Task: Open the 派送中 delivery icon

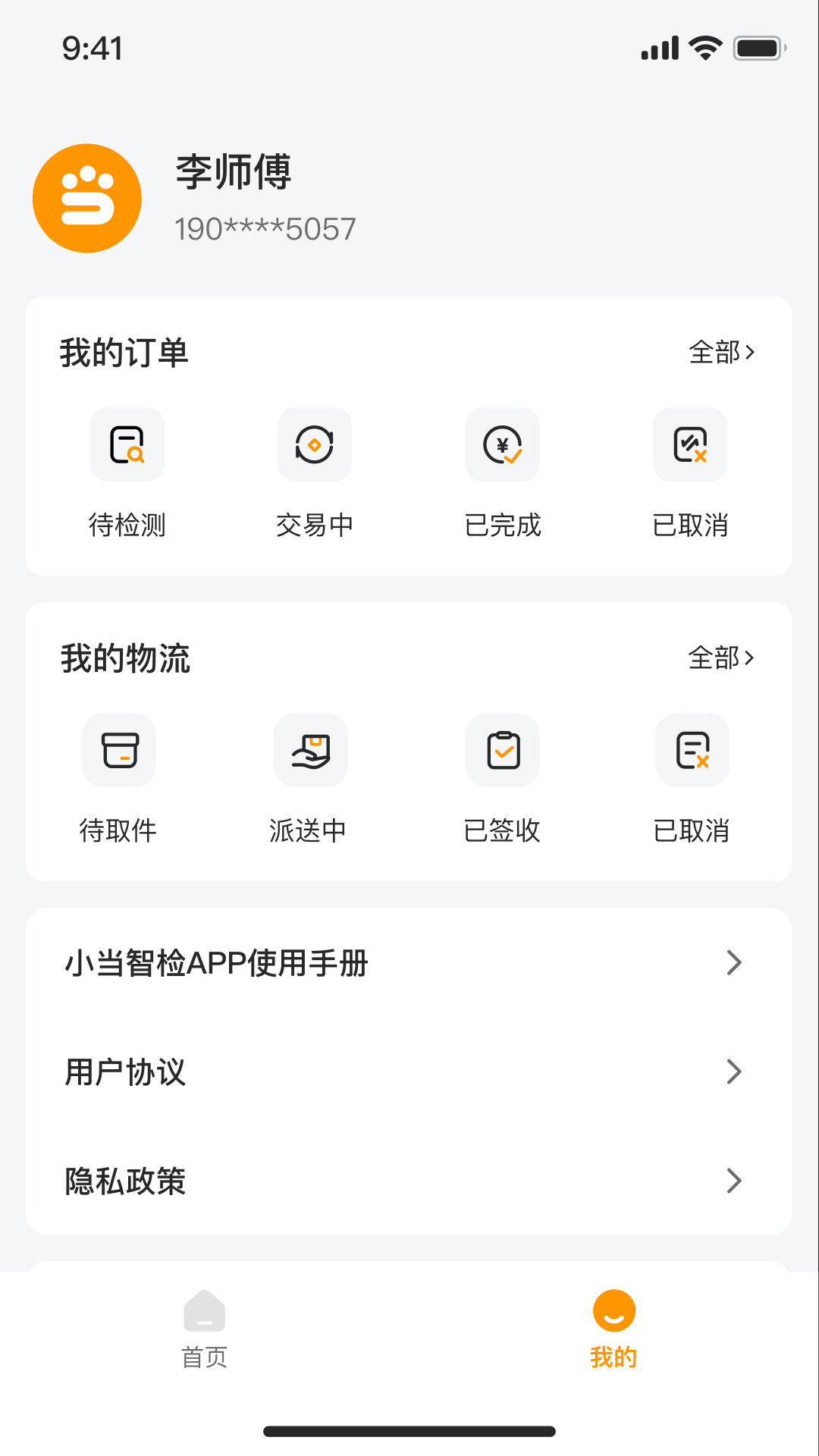Action: pyautogui.click(x=310, y=750)
